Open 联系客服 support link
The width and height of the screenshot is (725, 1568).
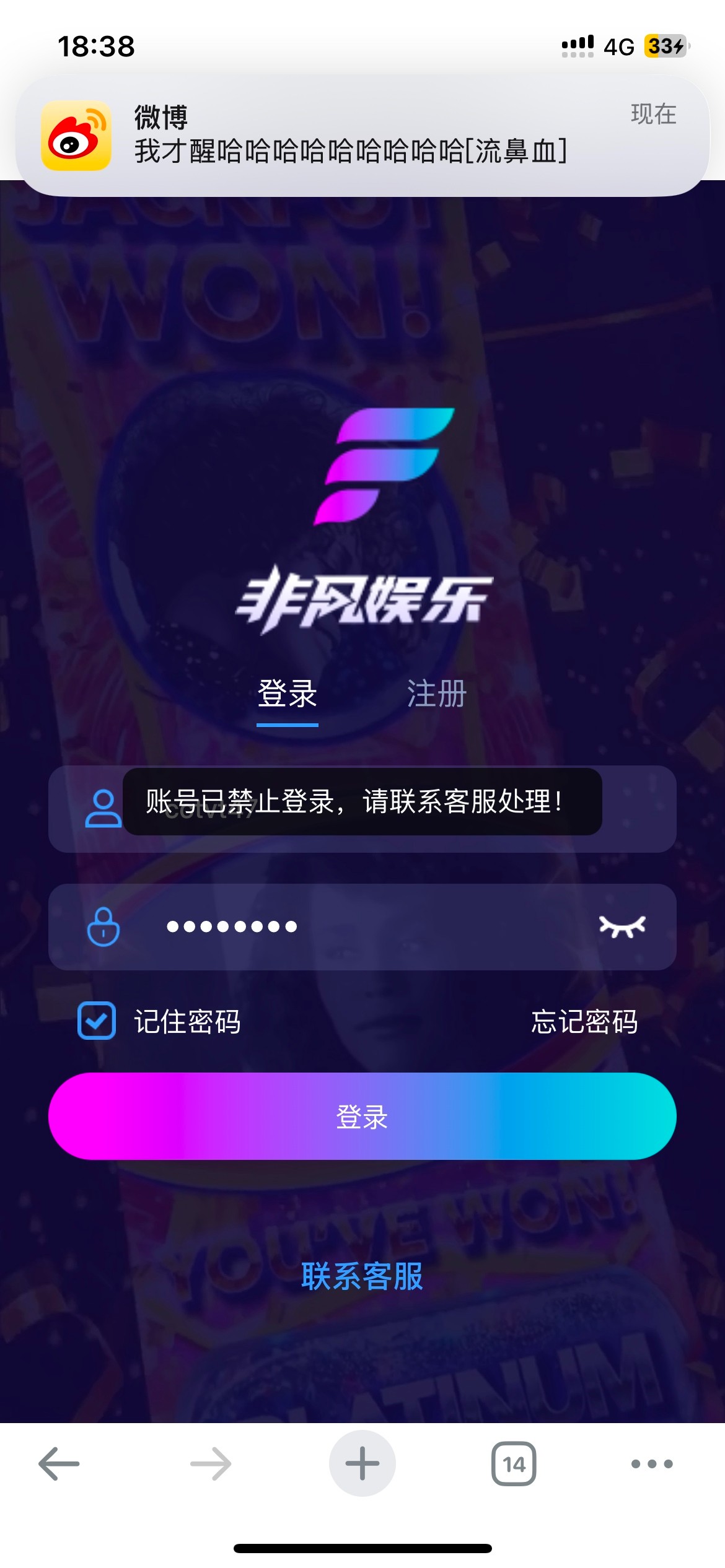pyautogui.click(x=362, y=1277)
